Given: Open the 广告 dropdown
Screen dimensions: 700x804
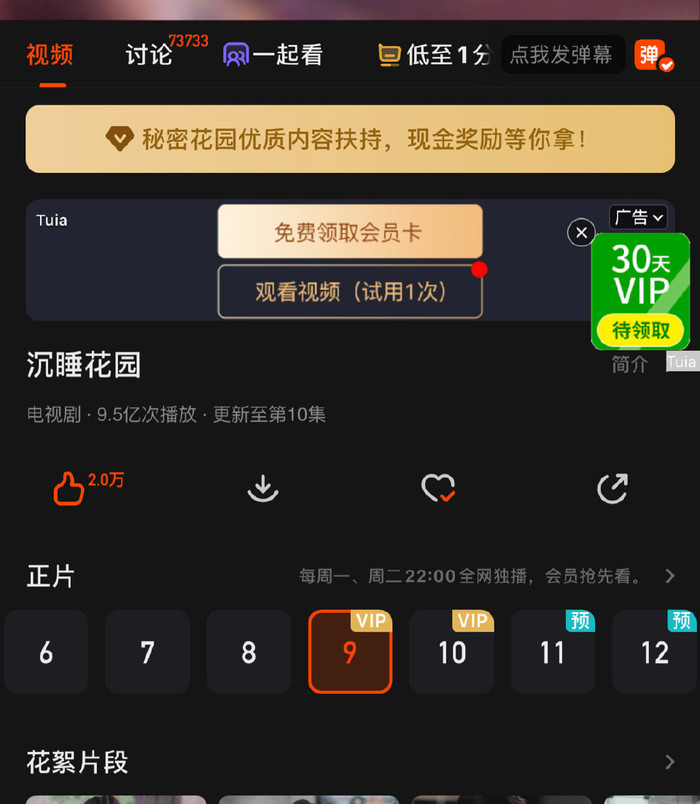Looking at the screenshot, I should pyautogui.click(x=639, y=217).
